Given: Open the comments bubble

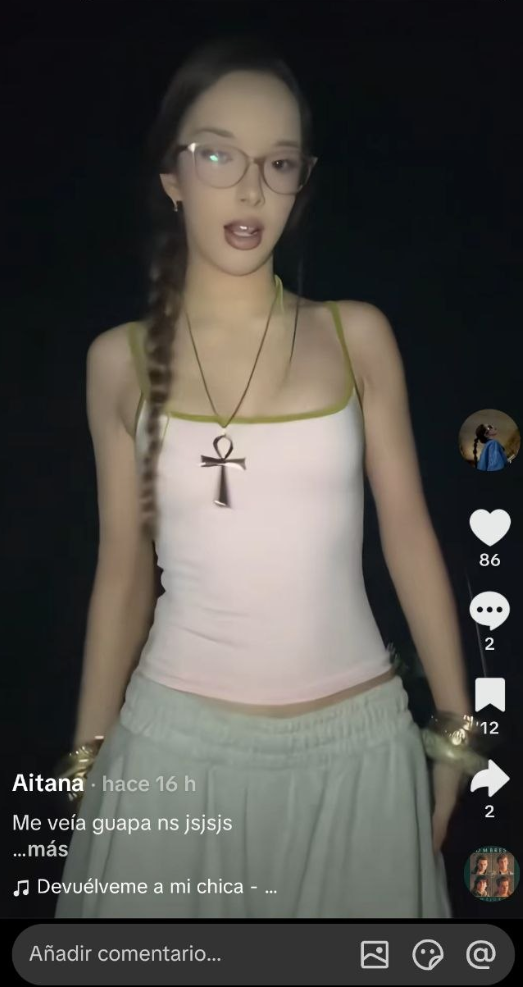Looking at the screenshot, I should point(490,611).
